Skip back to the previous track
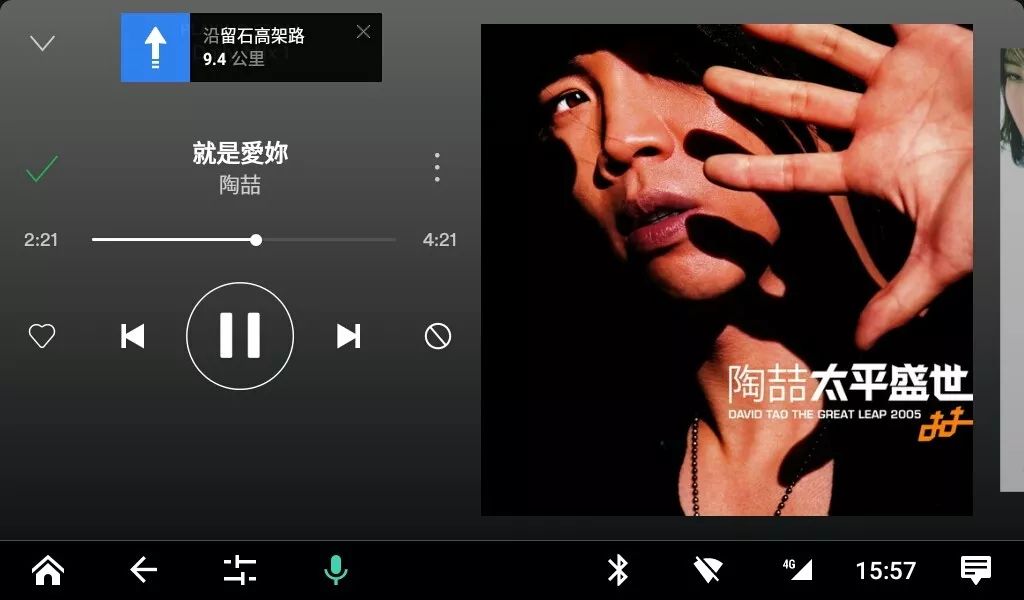The image size is (1024, 600). click(132, 336)
